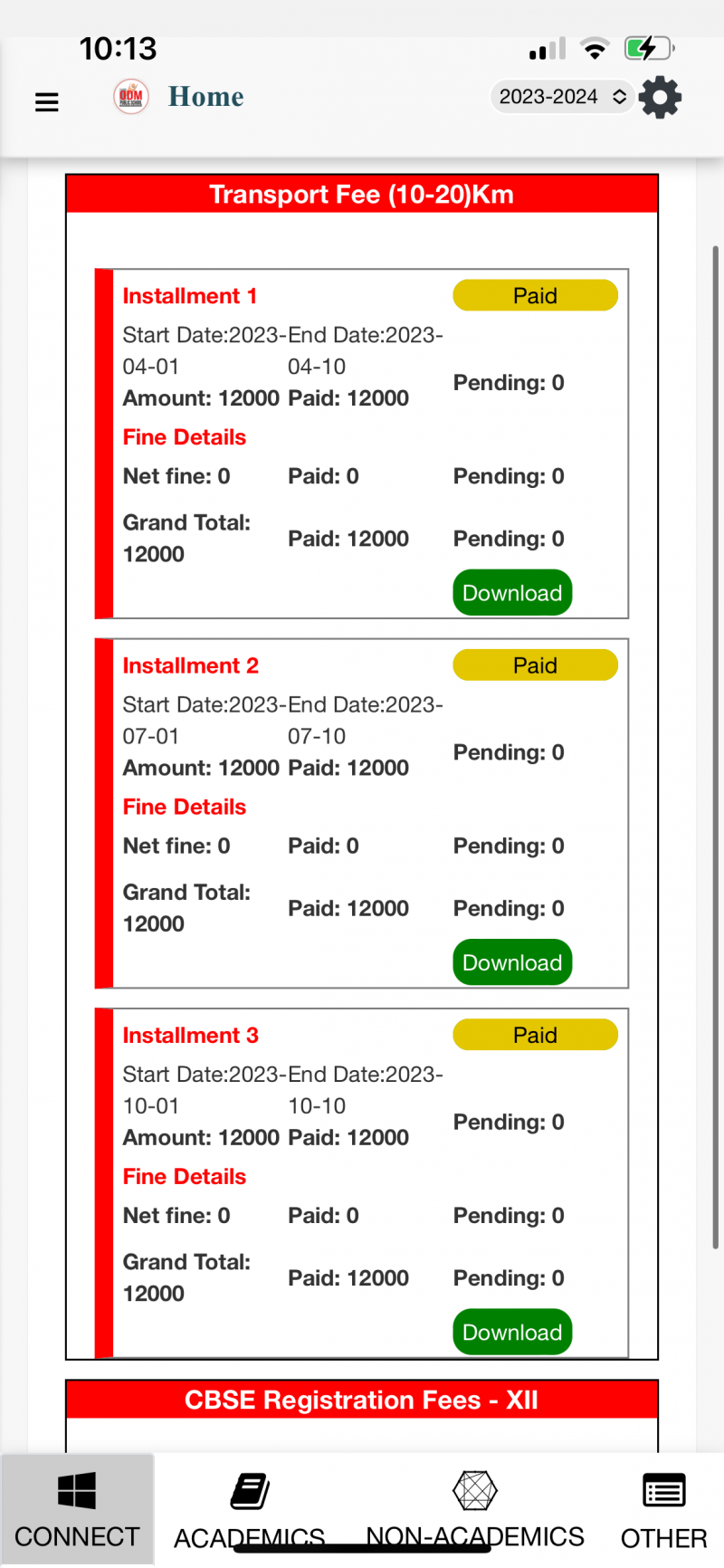The image size is (724, 1568).
Task: Open the hamburger drawer menu
Action: 47,102
